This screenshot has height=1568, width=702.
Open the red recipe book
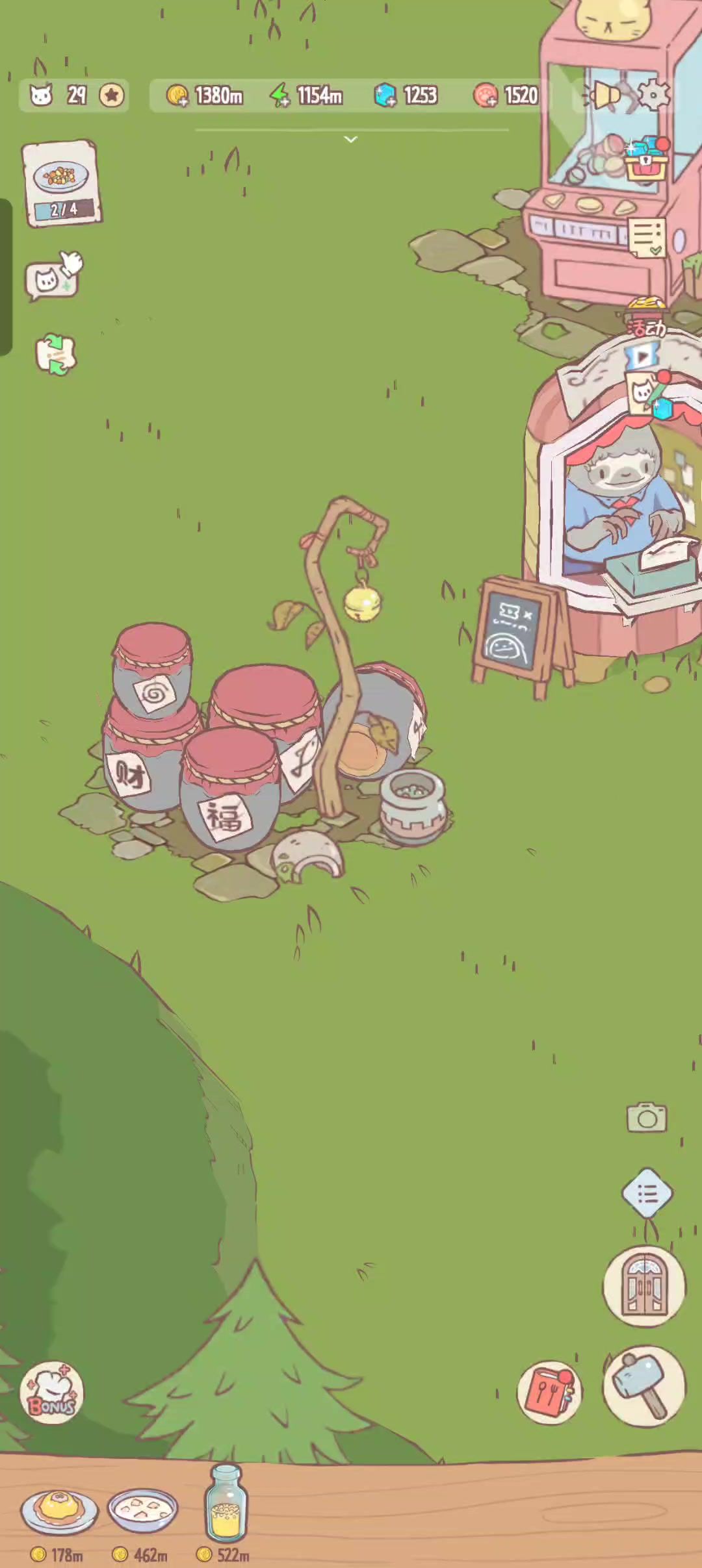tap(549, 1393)
